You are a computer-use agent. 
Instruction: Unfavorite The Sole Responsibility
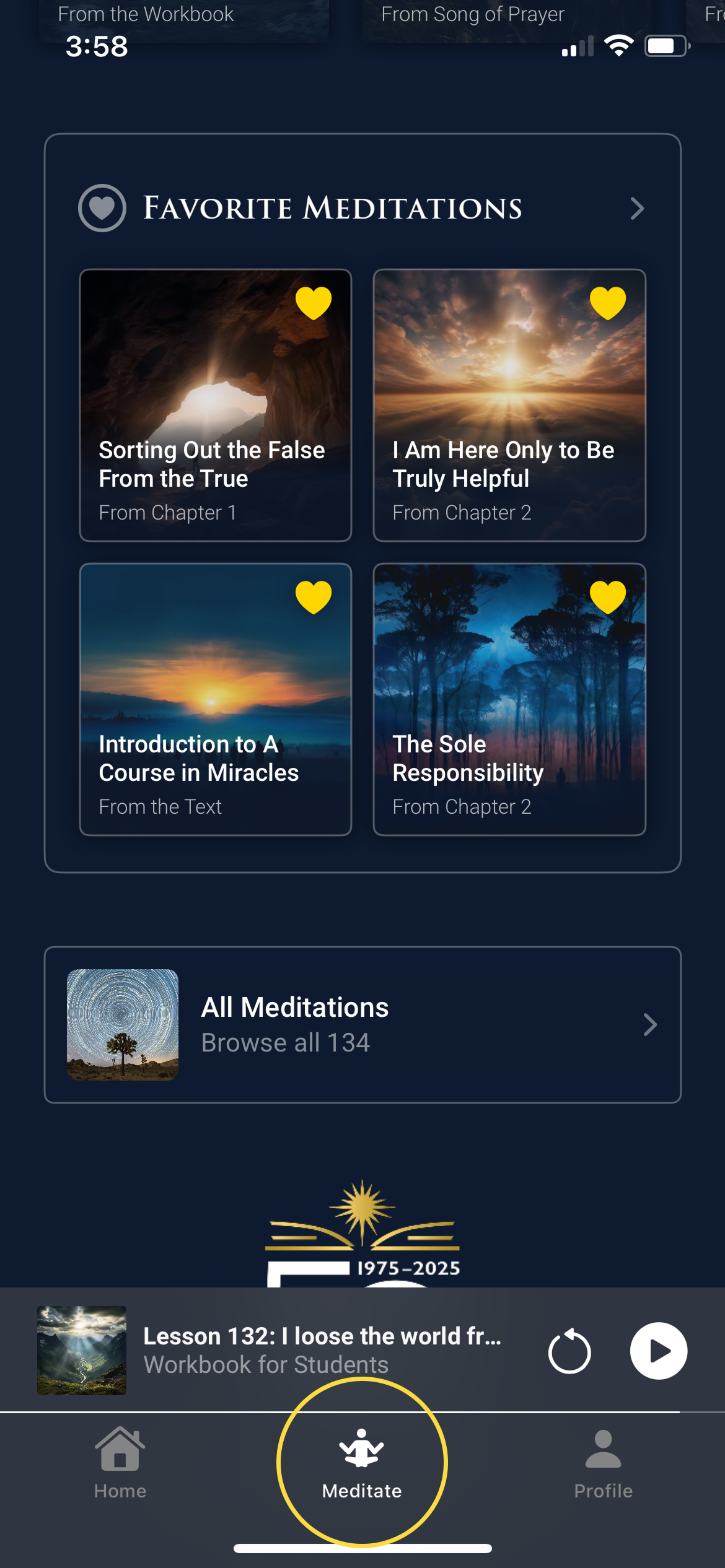pyautogui.click(x=607, y=597)
